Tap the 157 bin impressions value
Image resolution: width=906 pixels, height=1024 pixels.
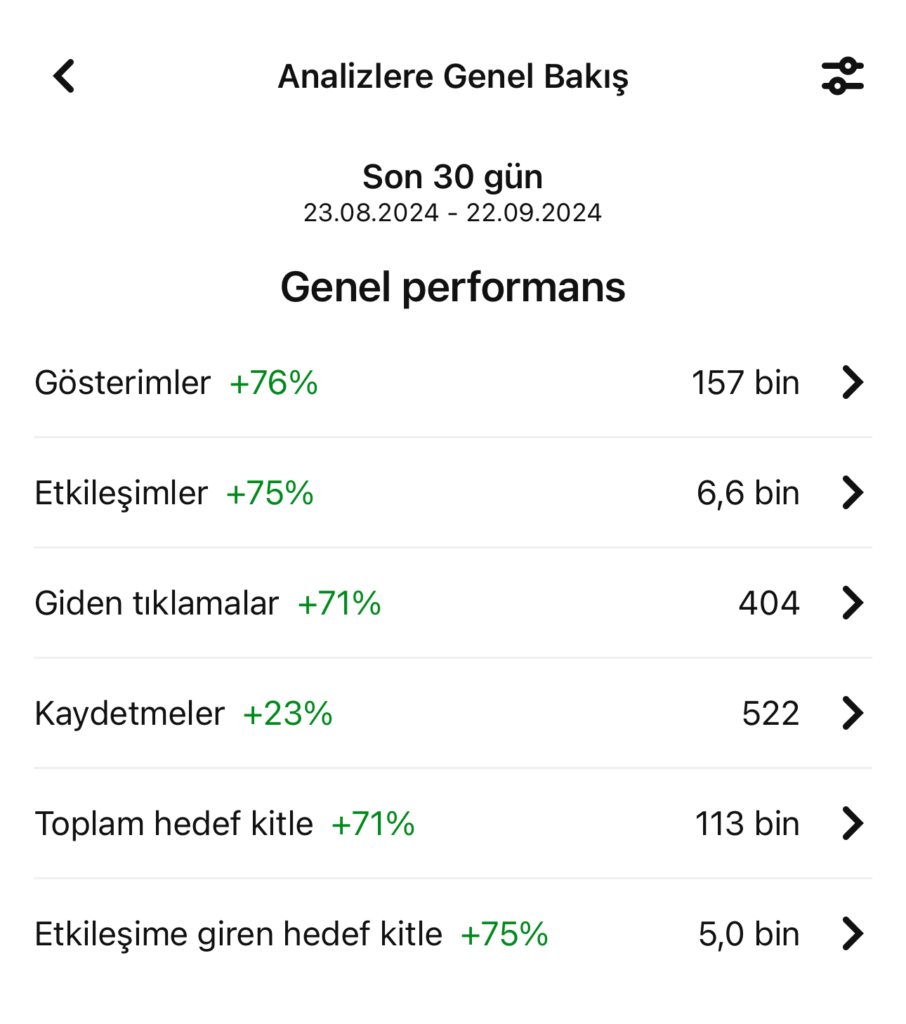(745, 382)
